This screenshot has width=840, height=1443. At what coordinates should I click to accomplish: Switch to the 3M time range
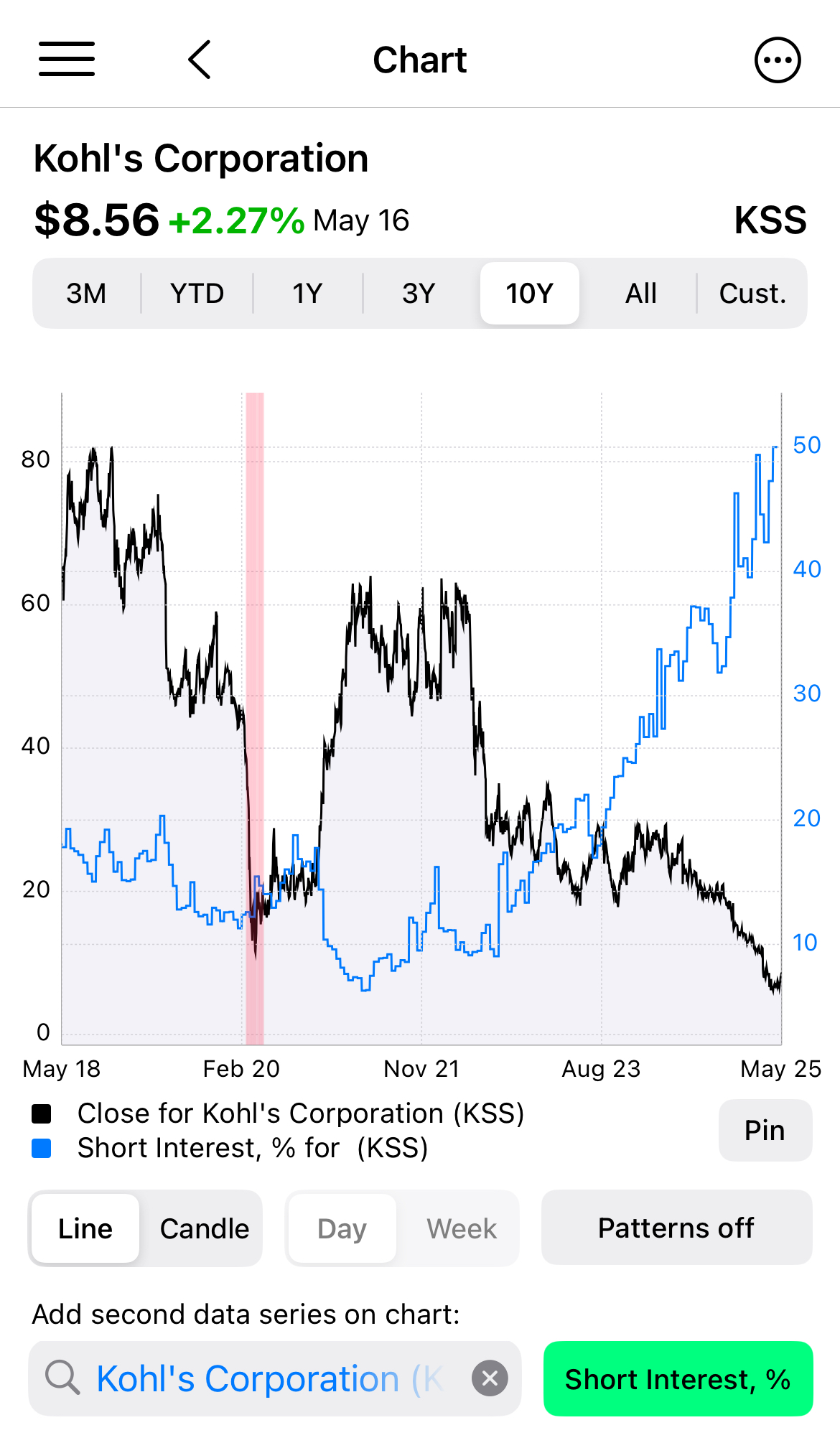pos(86,294)
